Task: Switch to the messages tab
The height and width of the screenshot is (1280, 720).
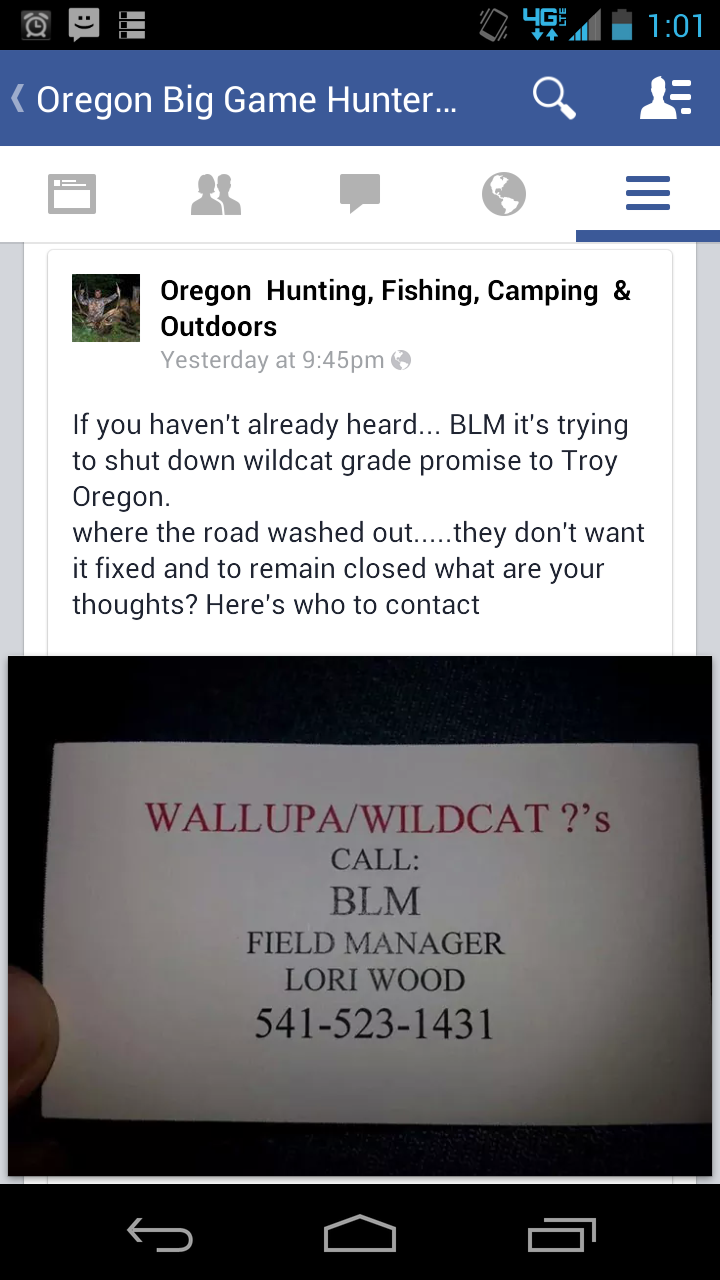Action: pyautogui.click(x=360, y=194)
